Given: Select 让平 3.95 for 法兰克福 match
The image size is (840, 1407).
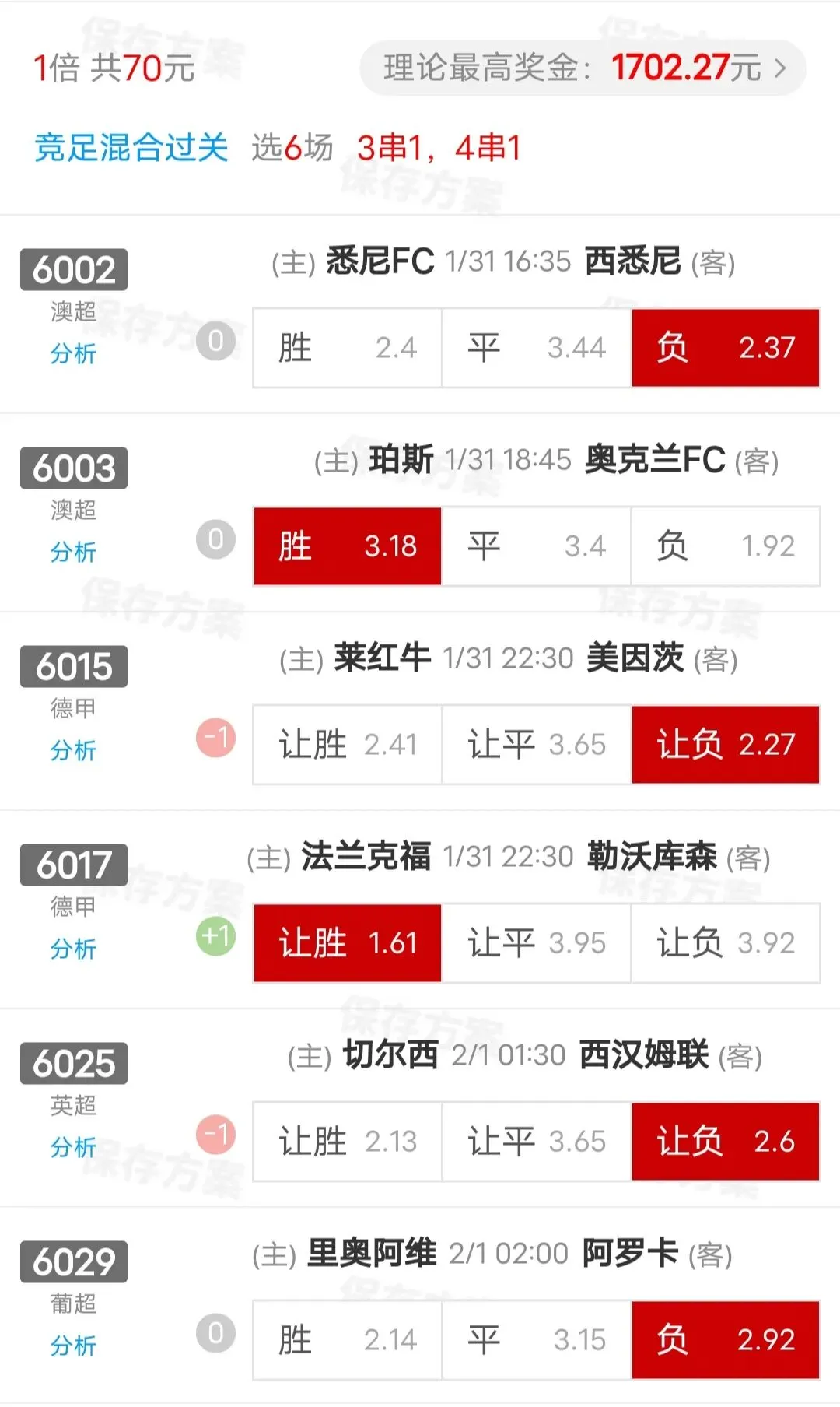Looking at the screenshot, I should [x=537, y=943].
